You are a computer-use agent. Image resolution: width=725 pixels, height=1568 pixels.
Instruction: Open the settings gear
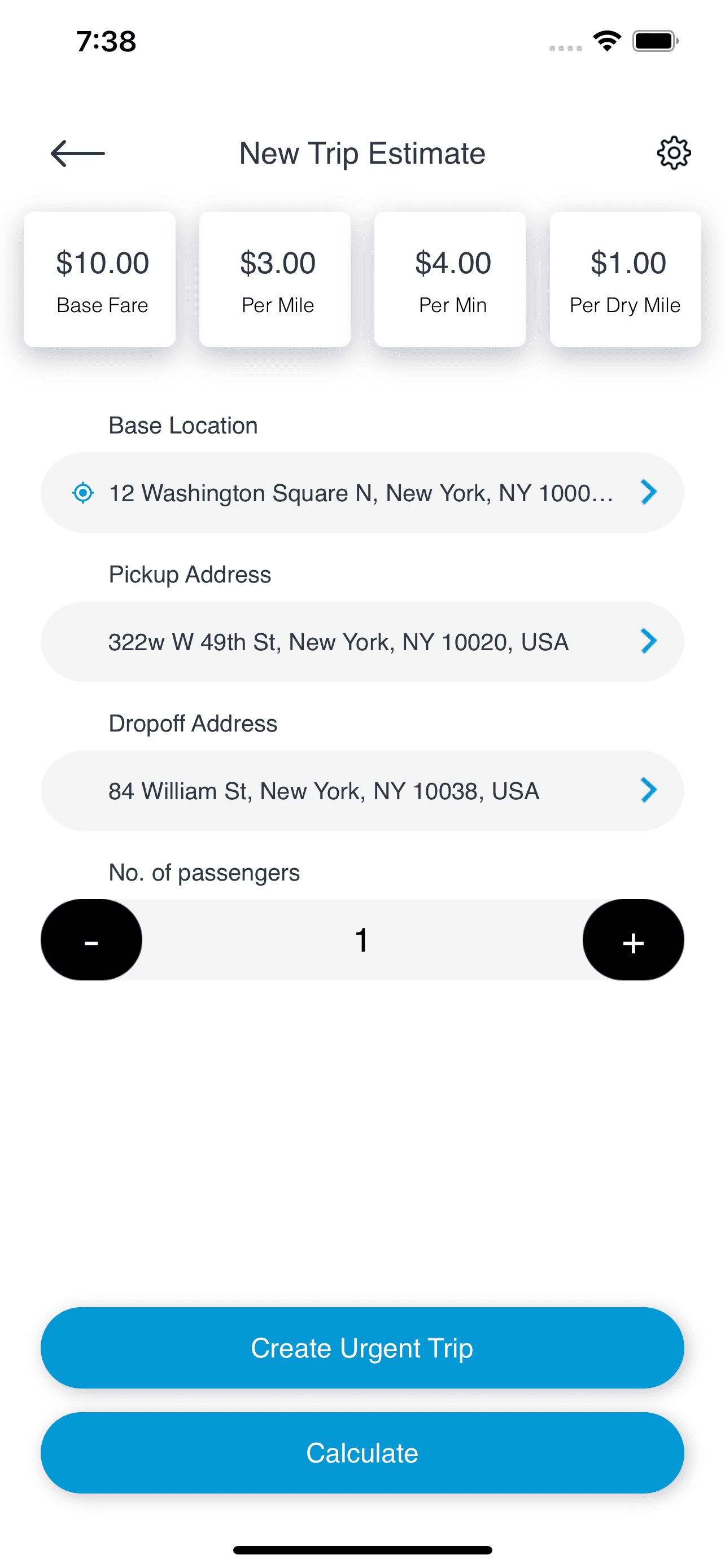point(673,153)
